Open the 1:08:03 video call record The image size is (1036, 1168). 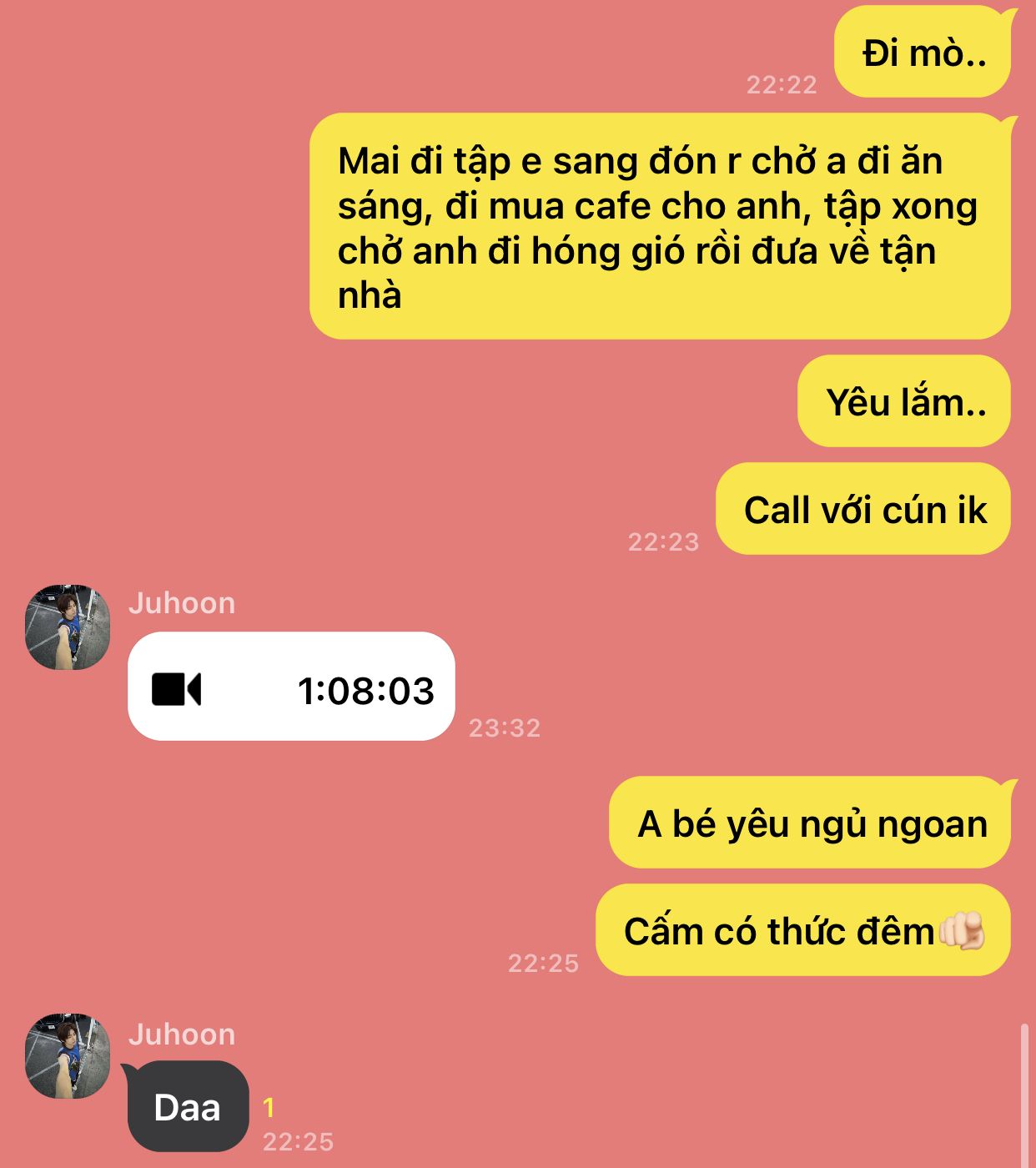pyautogui.click(x=291, y=686)
